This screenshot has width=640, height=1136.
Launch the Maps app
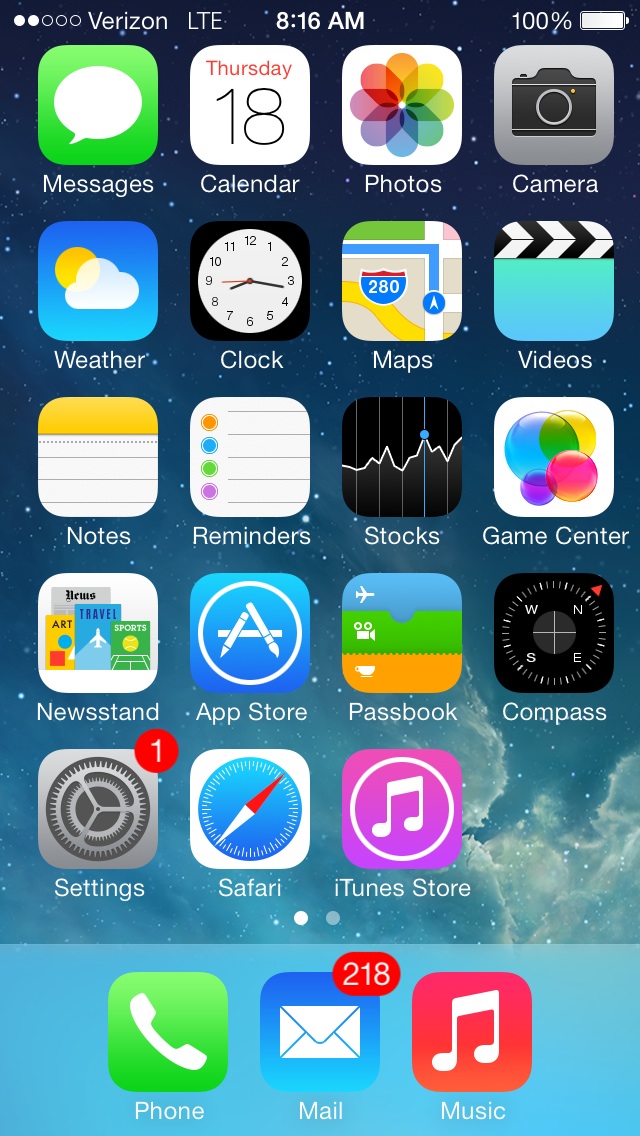[402, 281]
